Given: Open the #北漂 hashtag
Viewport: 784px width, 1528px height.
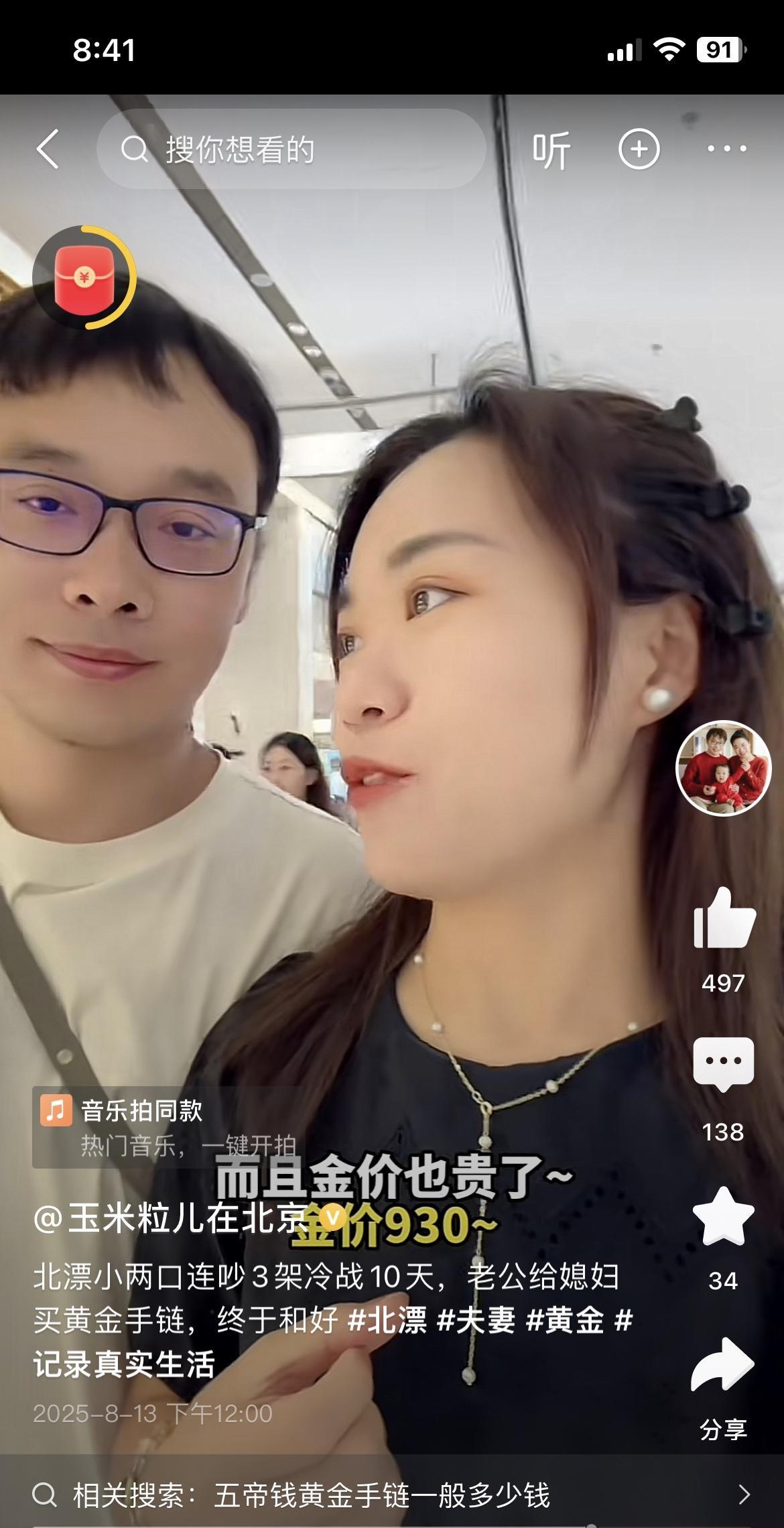Looking at the screenshot, I should coord(387,1320).
